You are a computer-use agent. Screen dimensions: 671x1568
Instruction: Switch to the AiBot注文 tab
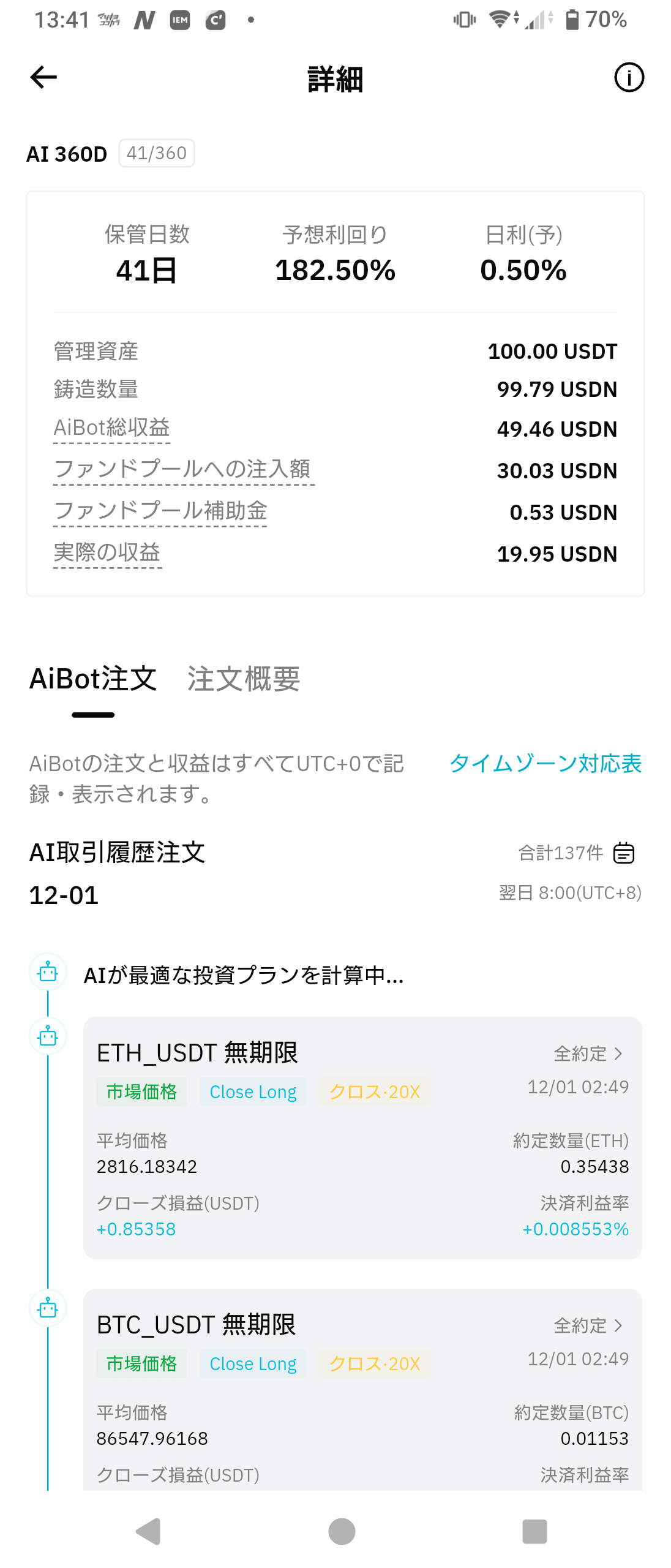coord(93,680)
